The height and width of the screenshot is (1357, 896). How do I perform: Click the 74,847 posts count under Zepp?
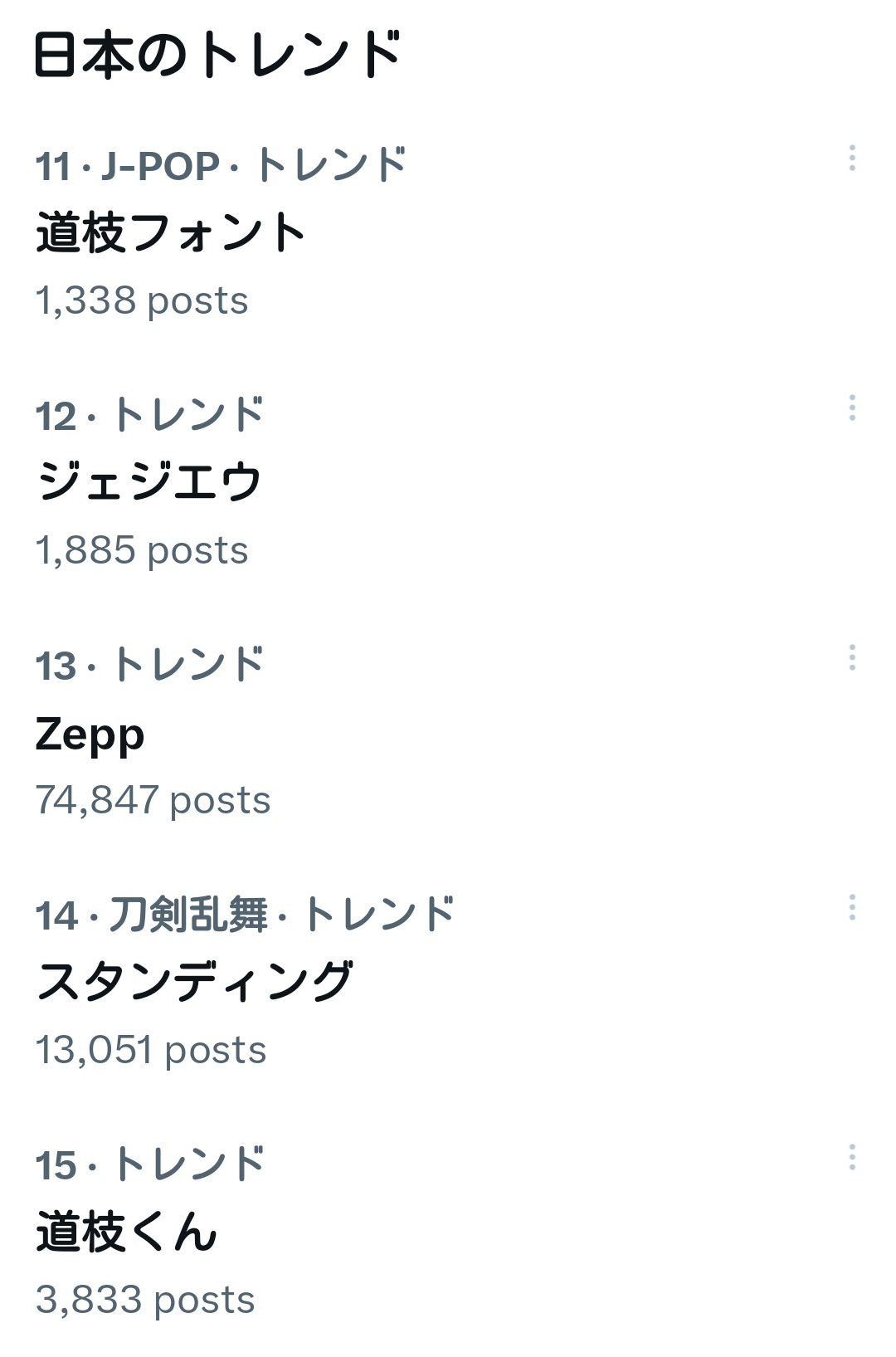(x=153, y=801)
